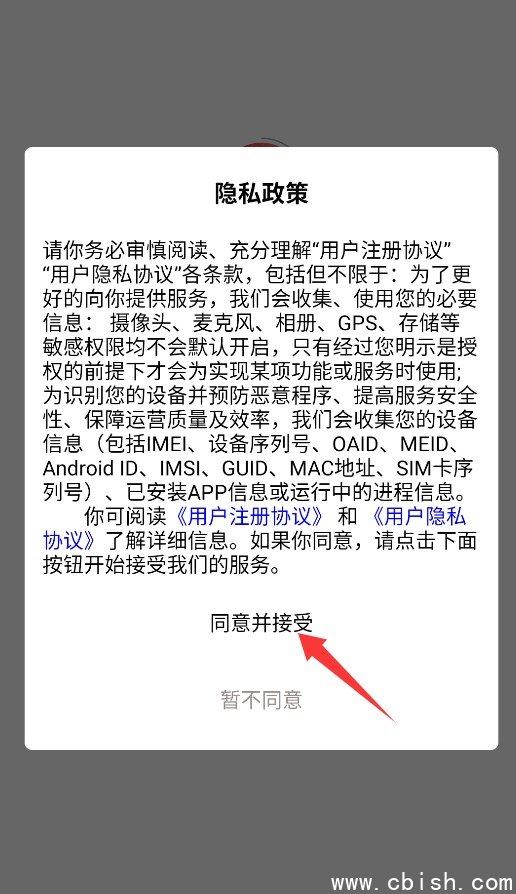Open the 《用户注册协议》 link
516x894 pixels.
coord(250,517)
